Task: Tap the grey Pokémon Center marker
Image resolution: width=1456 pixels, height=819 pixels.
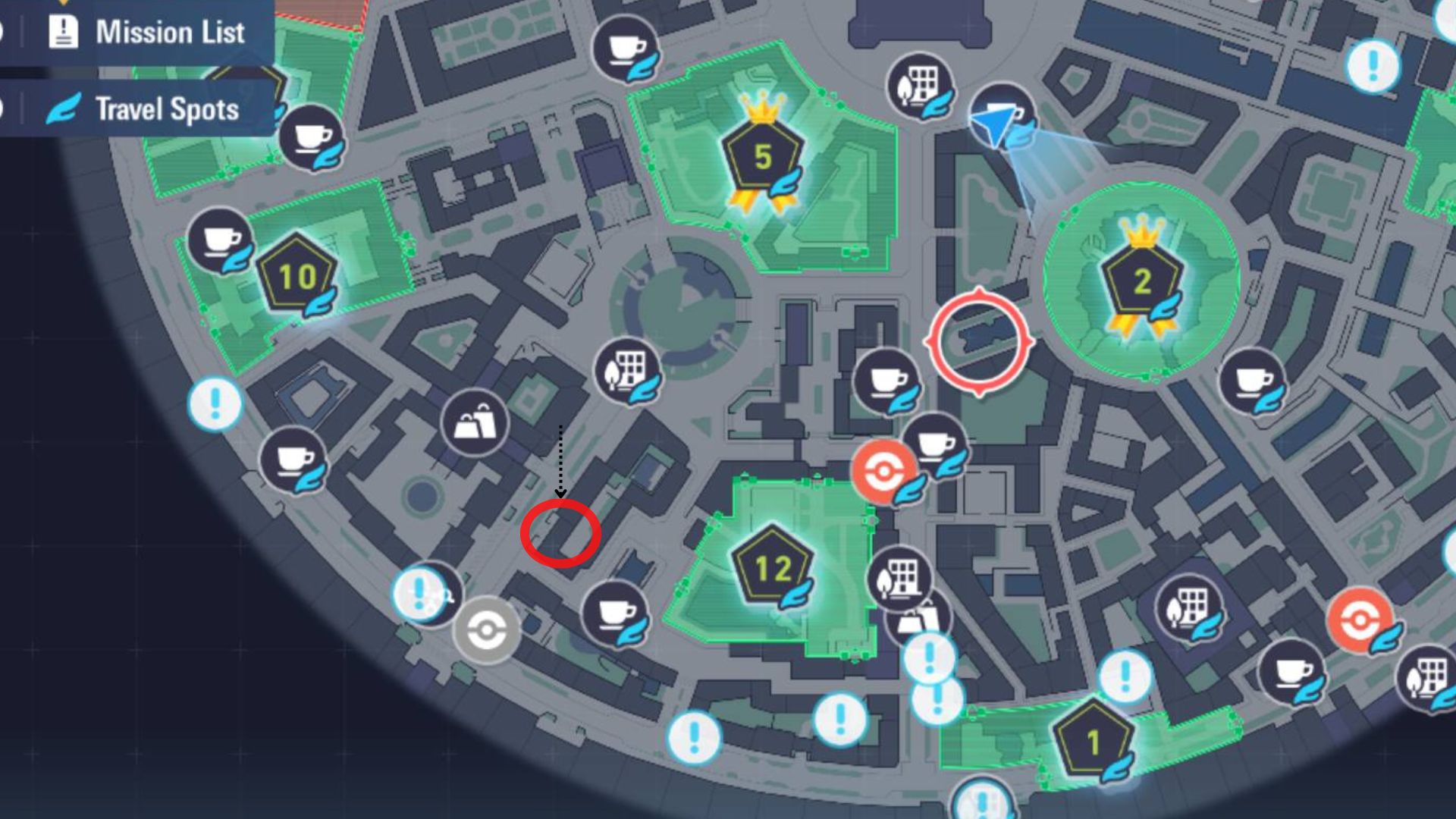Action: click(486, 629)
